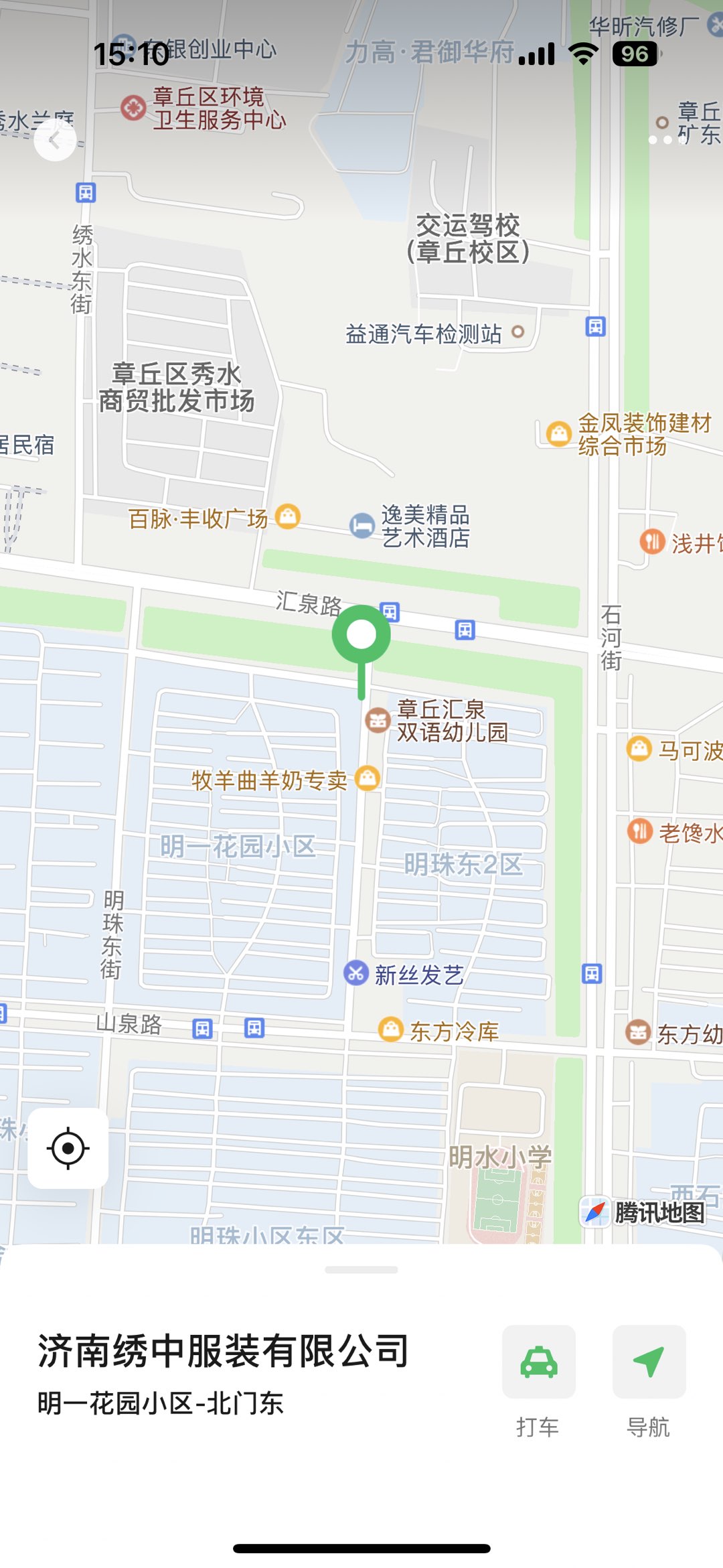This screenshot has width=723, height=1568.
Task: Start navigation with the 导航 button
Action: point(648,1362)
